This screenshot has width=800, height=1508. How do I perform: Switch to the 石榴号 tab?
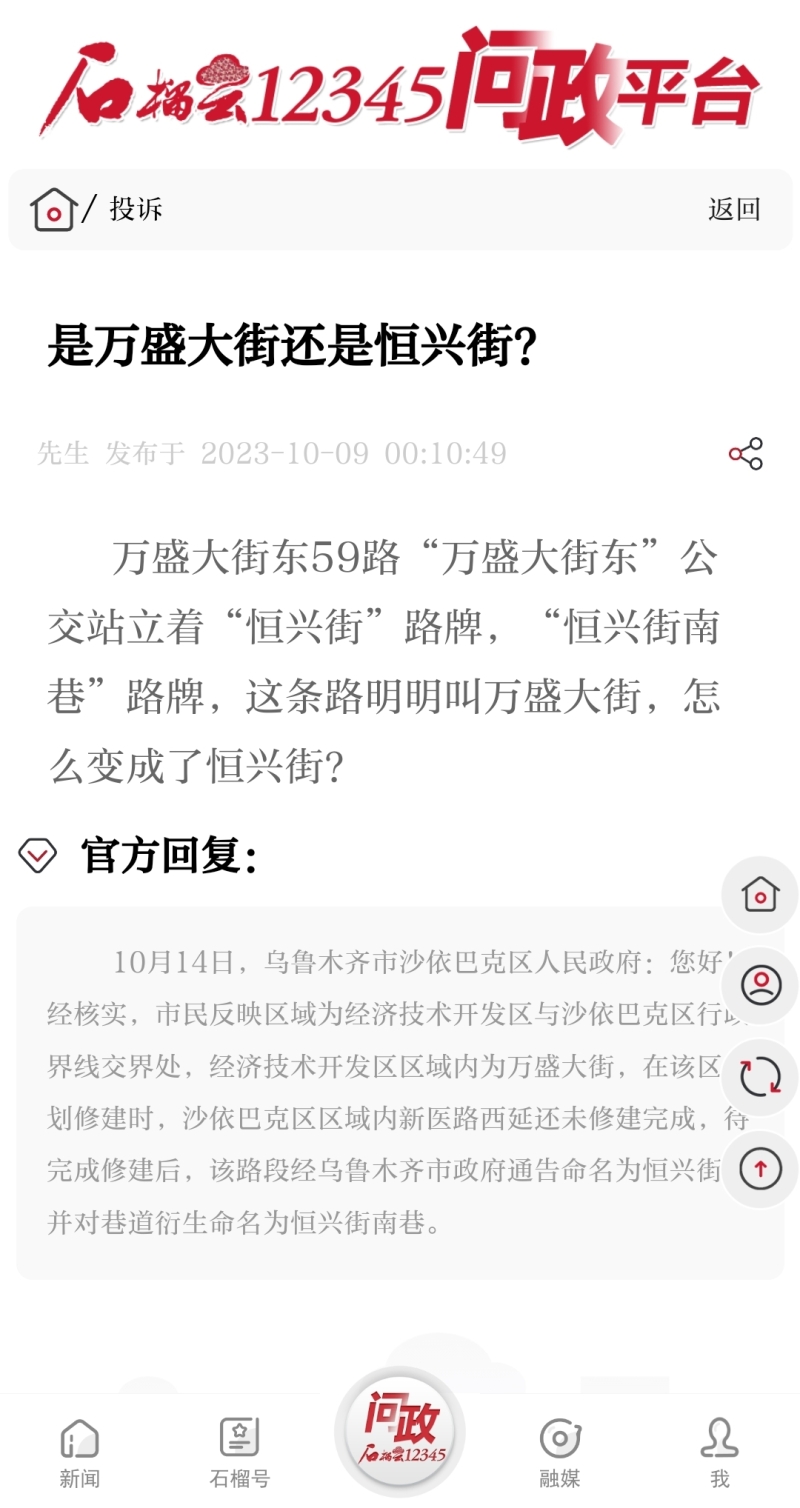240,1451
